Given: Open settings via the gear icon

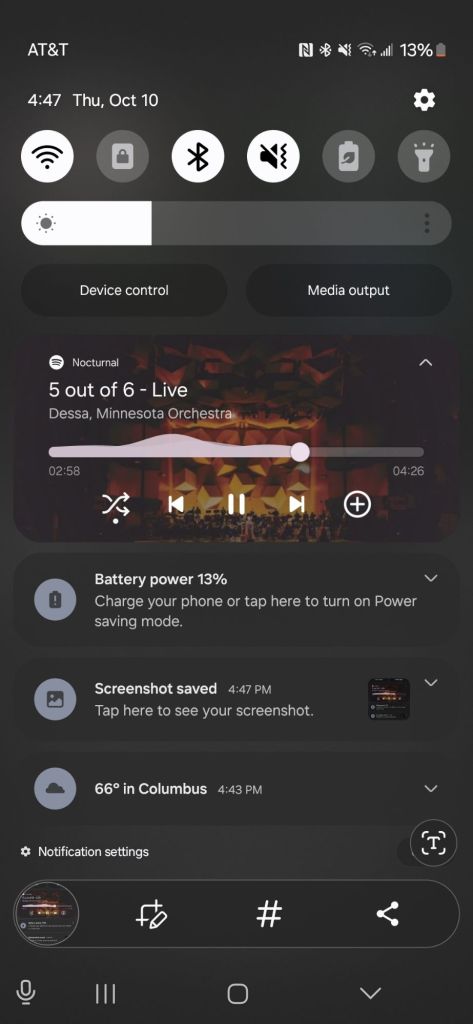Looking at the screenshot, I should pos(424,100).
